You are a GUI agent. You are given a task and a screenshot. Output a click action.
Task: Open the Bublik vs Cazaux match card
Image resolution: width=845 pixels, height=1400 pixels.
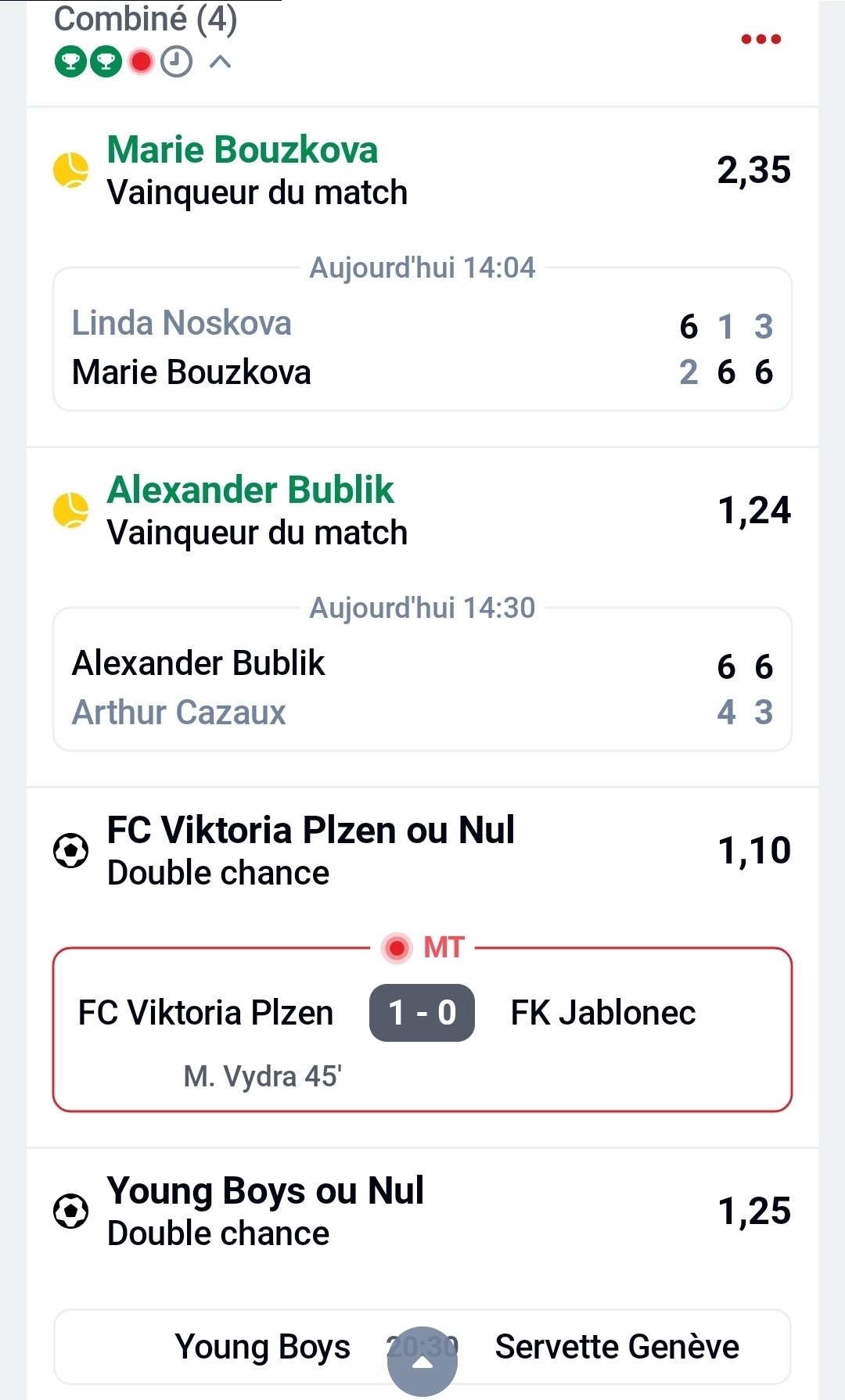422,688
